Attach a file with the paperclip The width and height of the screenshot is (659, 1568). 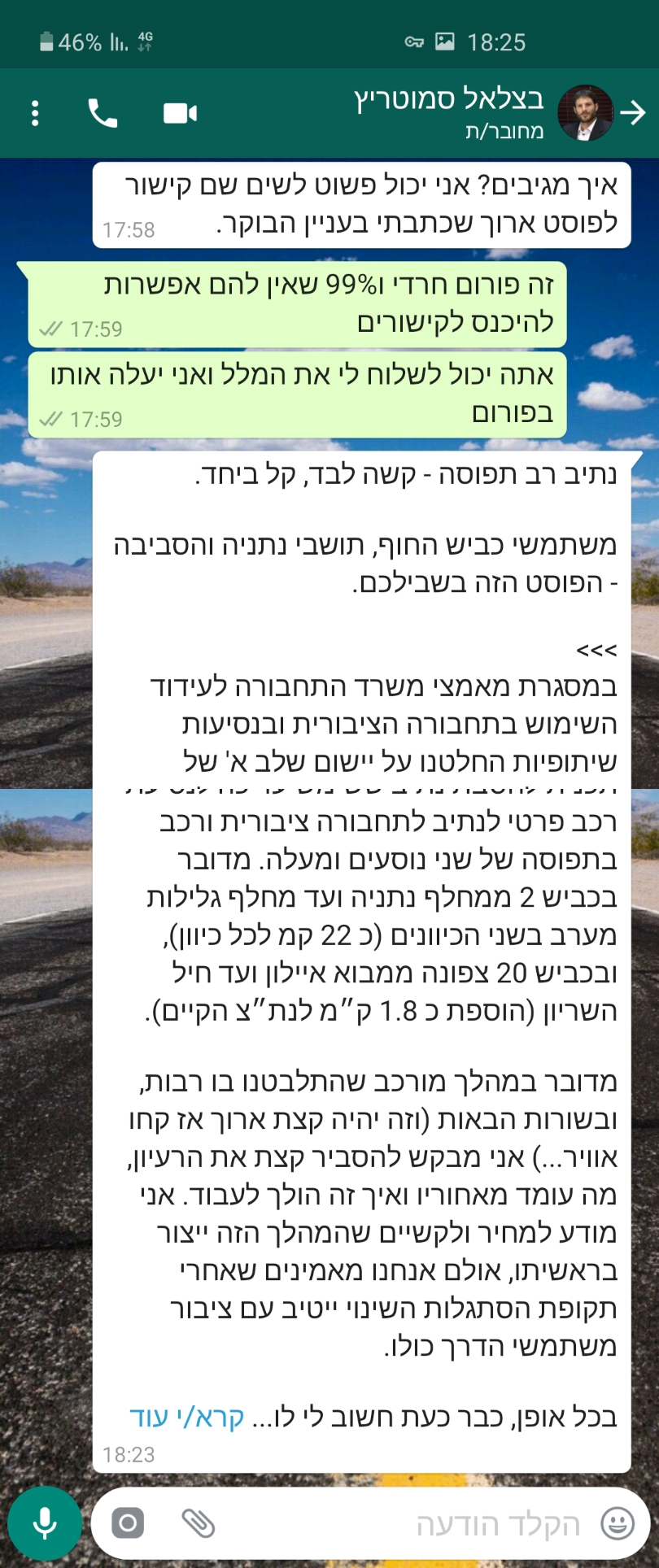(198, 1523)
